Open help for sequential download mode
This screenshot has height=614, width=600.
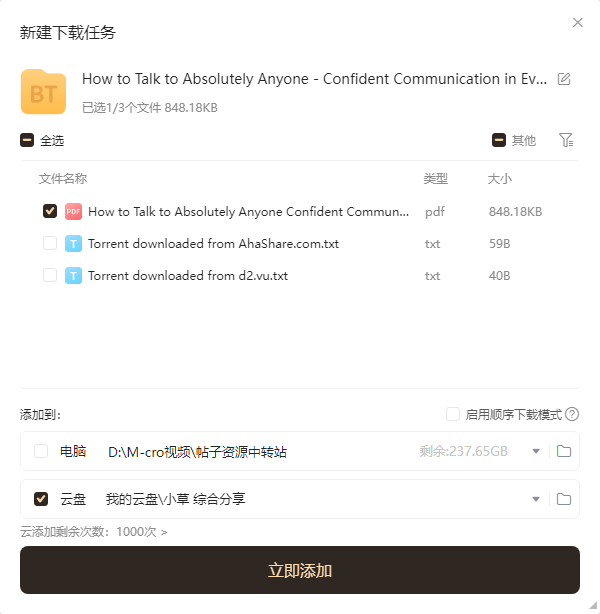tap(572, 414)
